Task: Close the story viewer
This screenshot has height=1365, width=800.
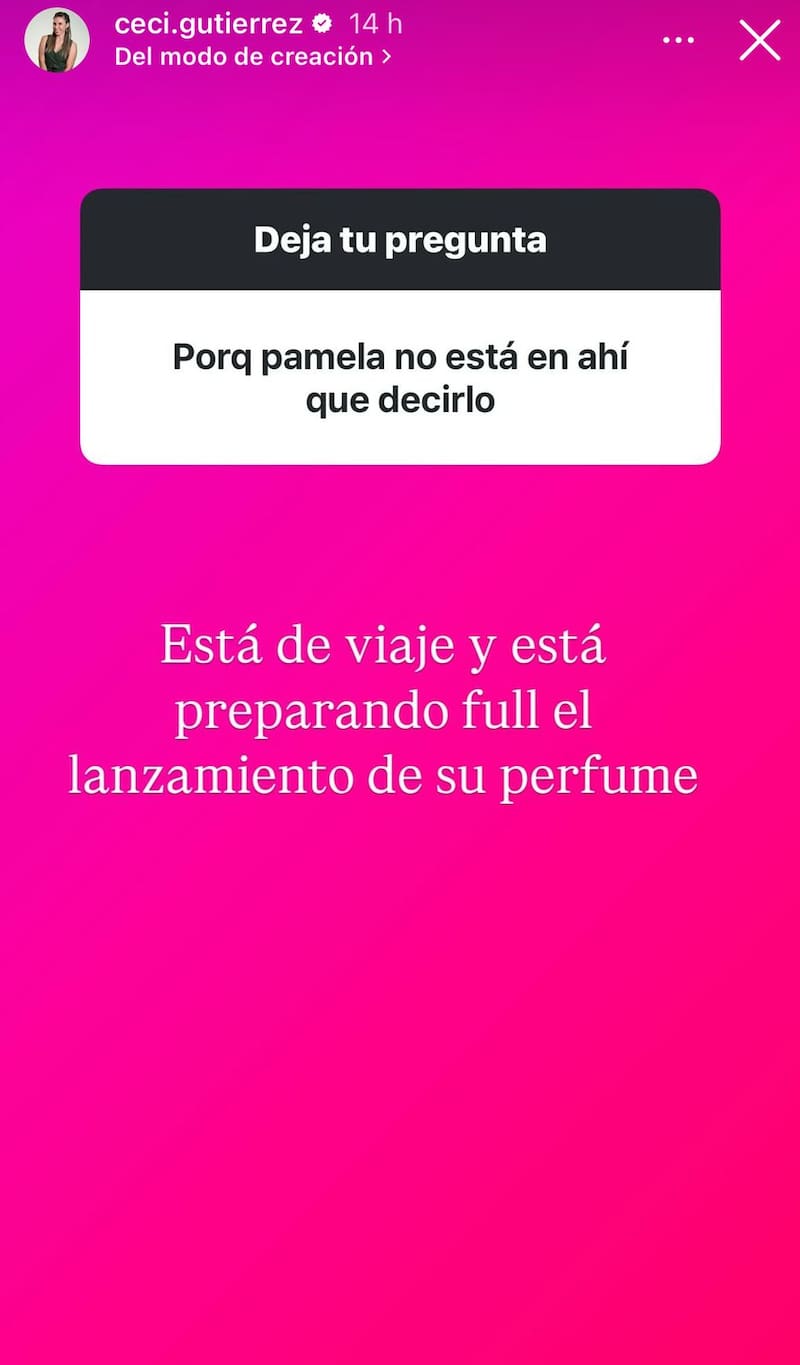Action: click(759, 41)
